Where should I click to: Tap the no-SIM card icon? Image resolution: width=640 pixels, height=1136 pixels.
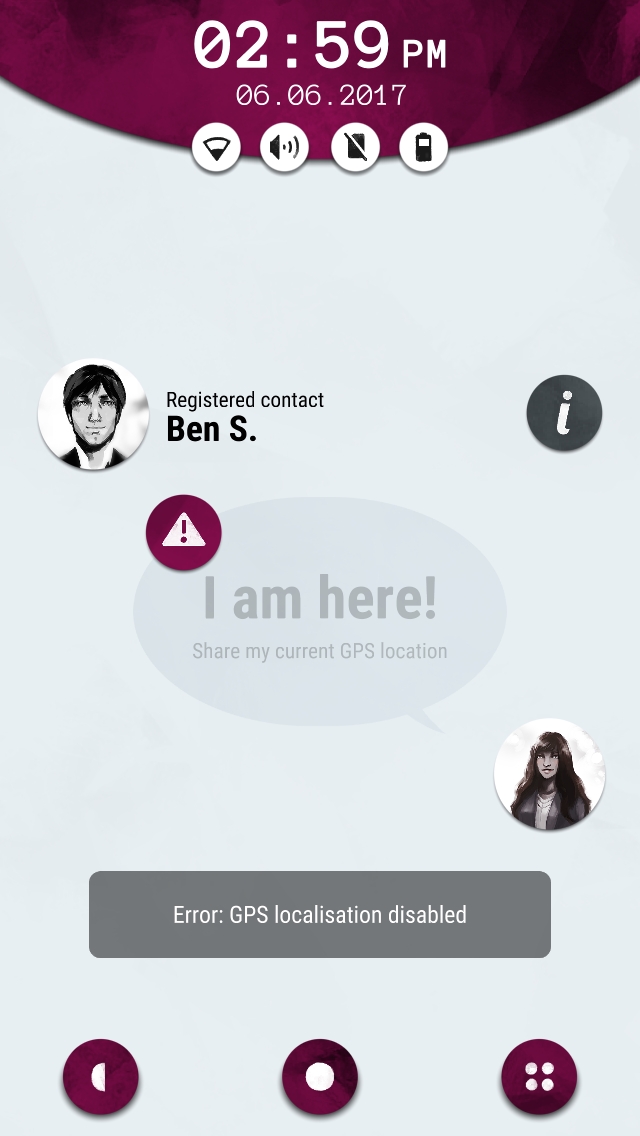point(355,148)
